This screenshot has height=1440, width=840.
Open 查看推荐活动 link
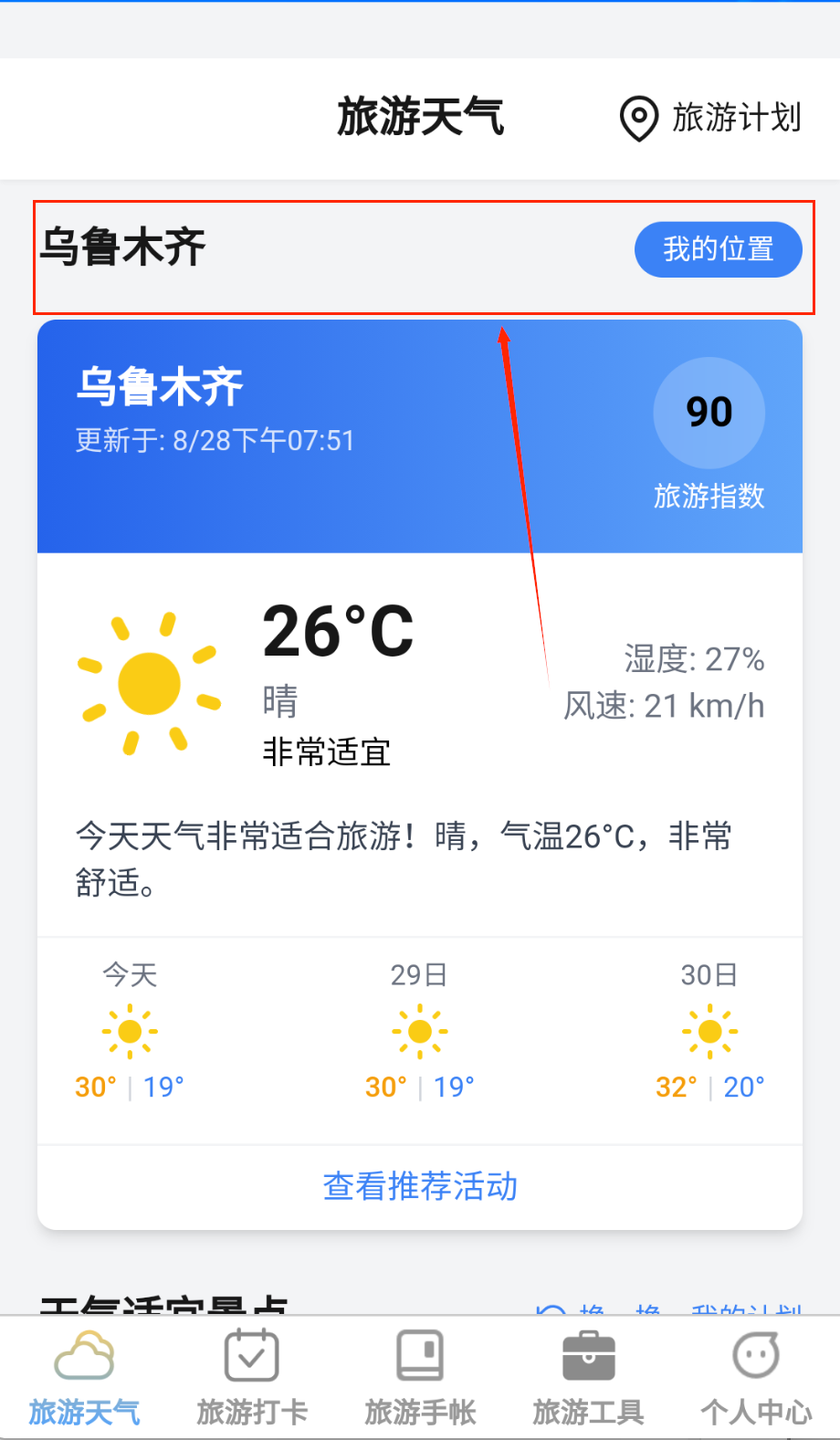(420, 1186)
